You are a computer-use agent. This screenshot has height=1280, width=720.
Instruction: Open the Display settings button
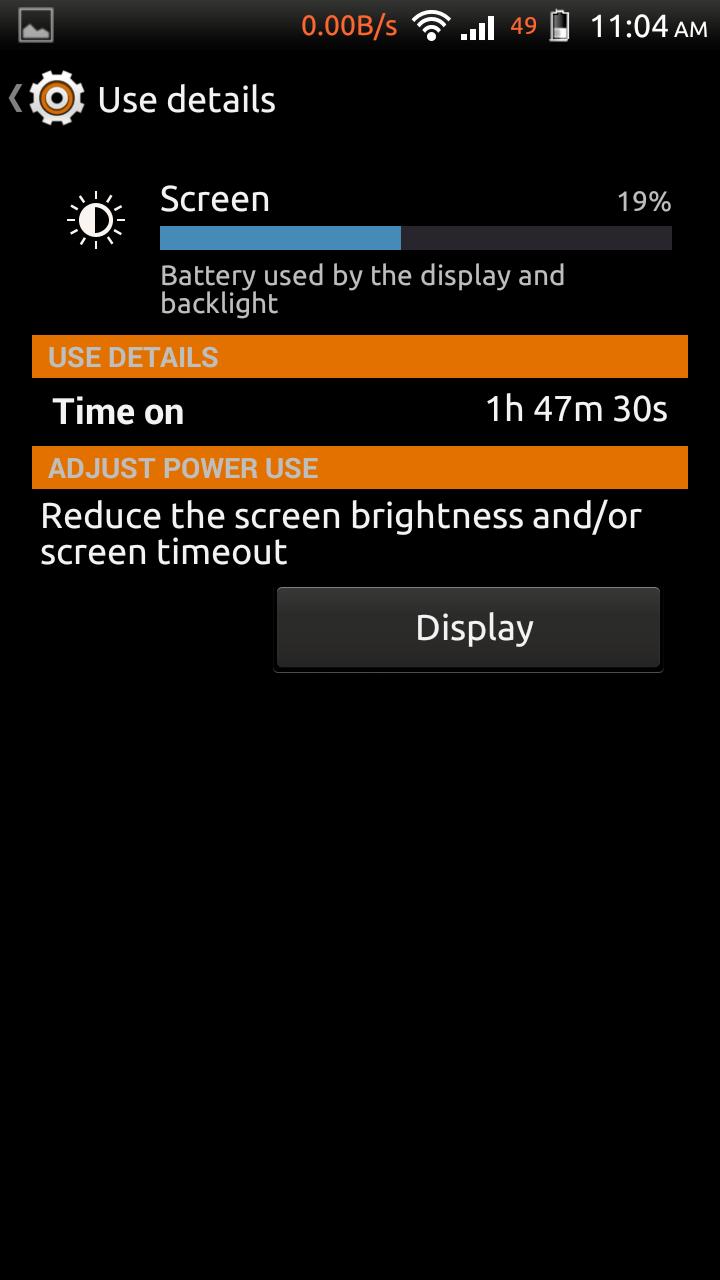(468, 628)
